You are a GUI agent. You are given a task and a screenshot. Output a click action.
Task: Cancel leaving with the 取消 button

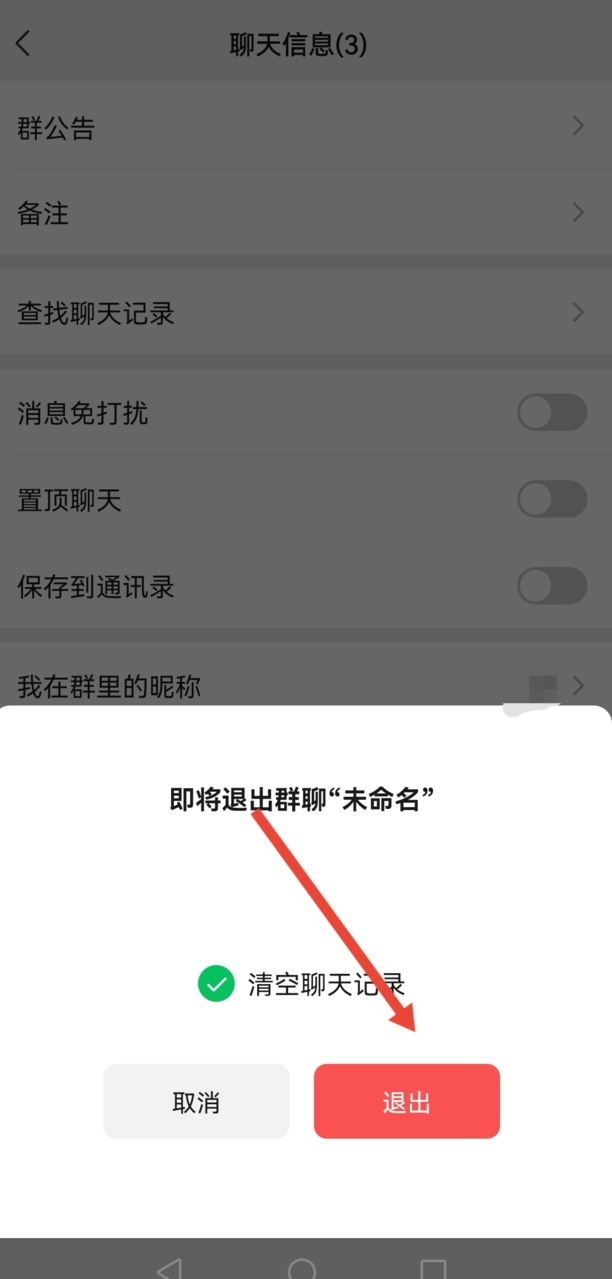pyautogui.click(x=196, y=1101)
